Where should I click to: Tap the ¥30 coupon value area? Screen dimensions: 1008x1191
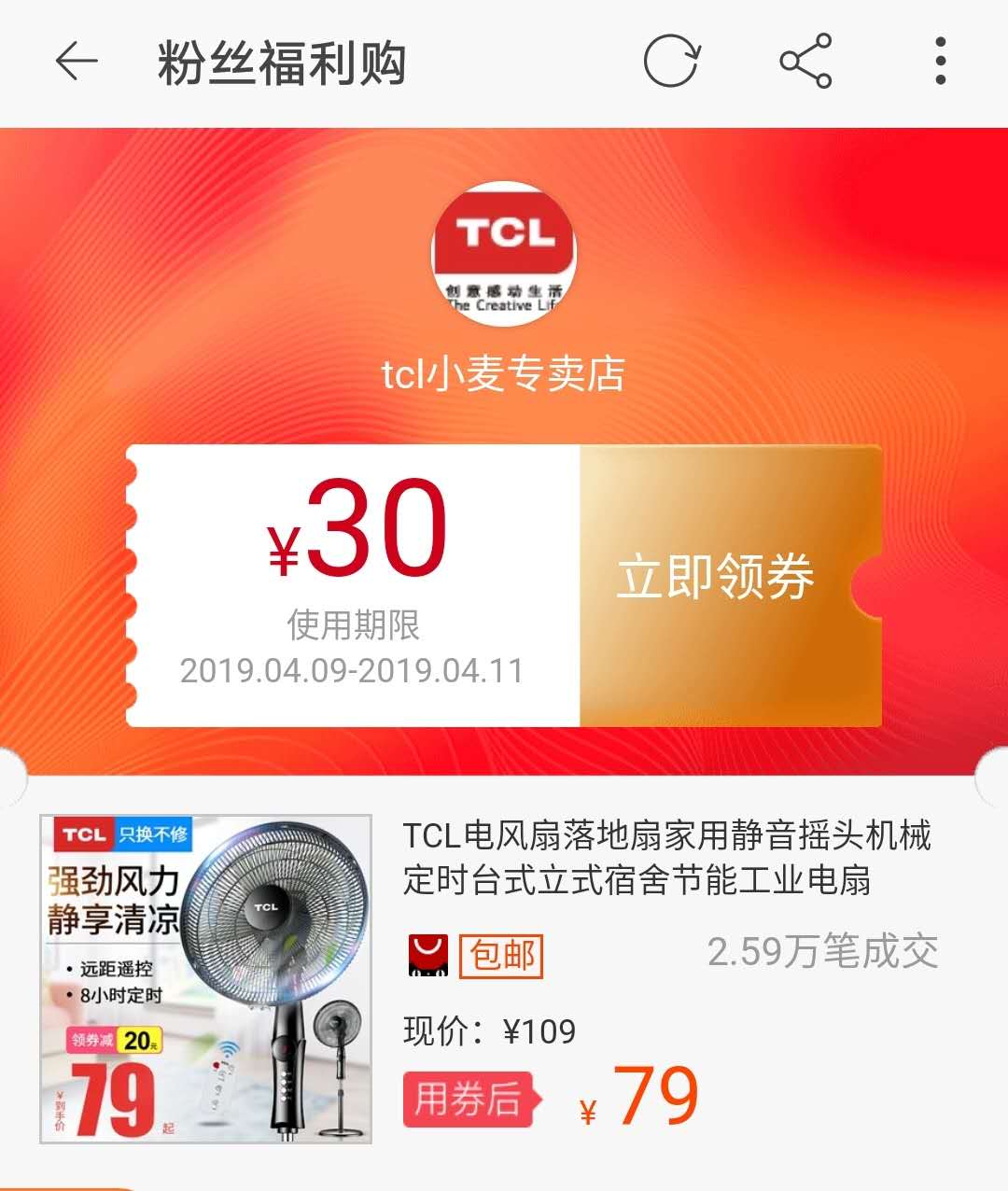point(355,532)
